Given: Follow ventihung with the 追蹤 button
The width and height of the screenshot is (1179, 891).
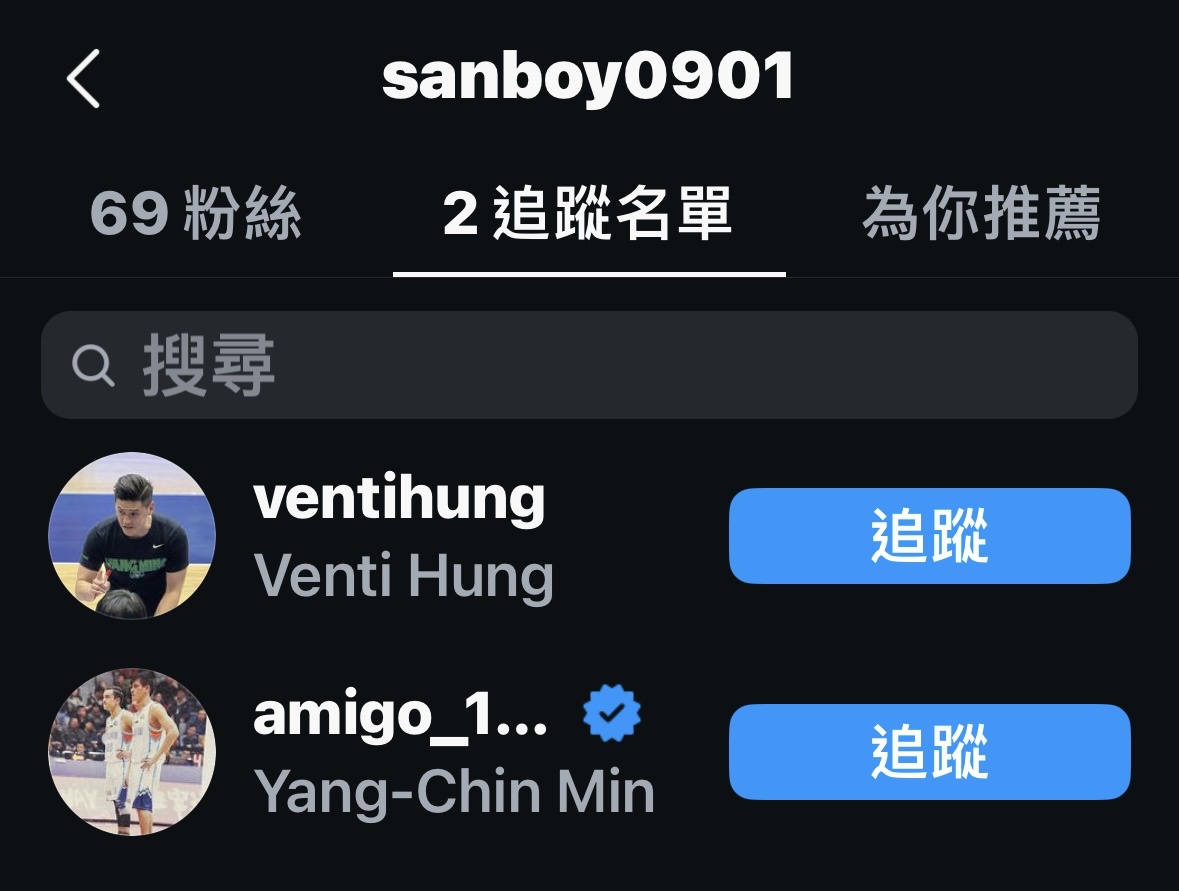Looking at the screenshot, I should 929,536.
